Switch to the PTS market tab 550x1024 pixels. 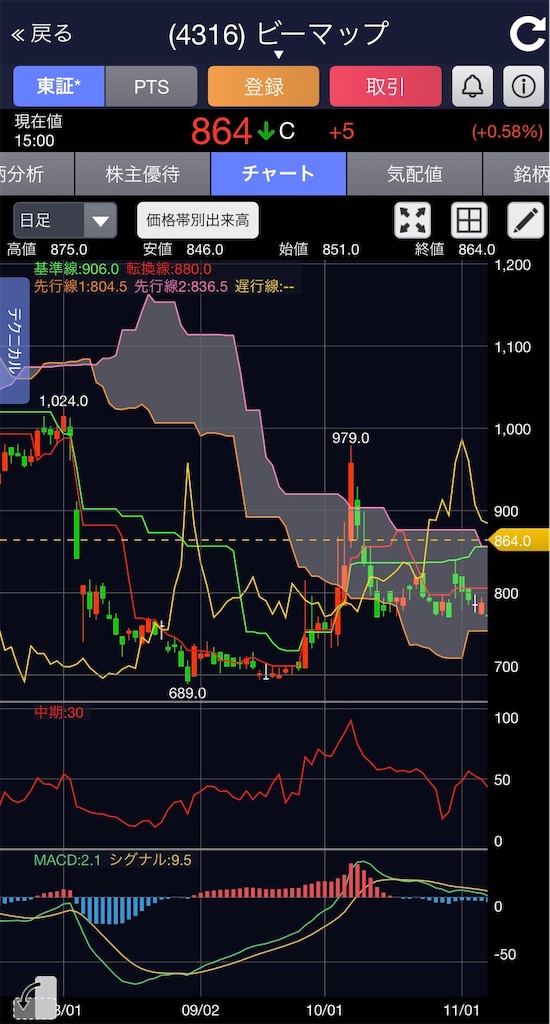152,86
